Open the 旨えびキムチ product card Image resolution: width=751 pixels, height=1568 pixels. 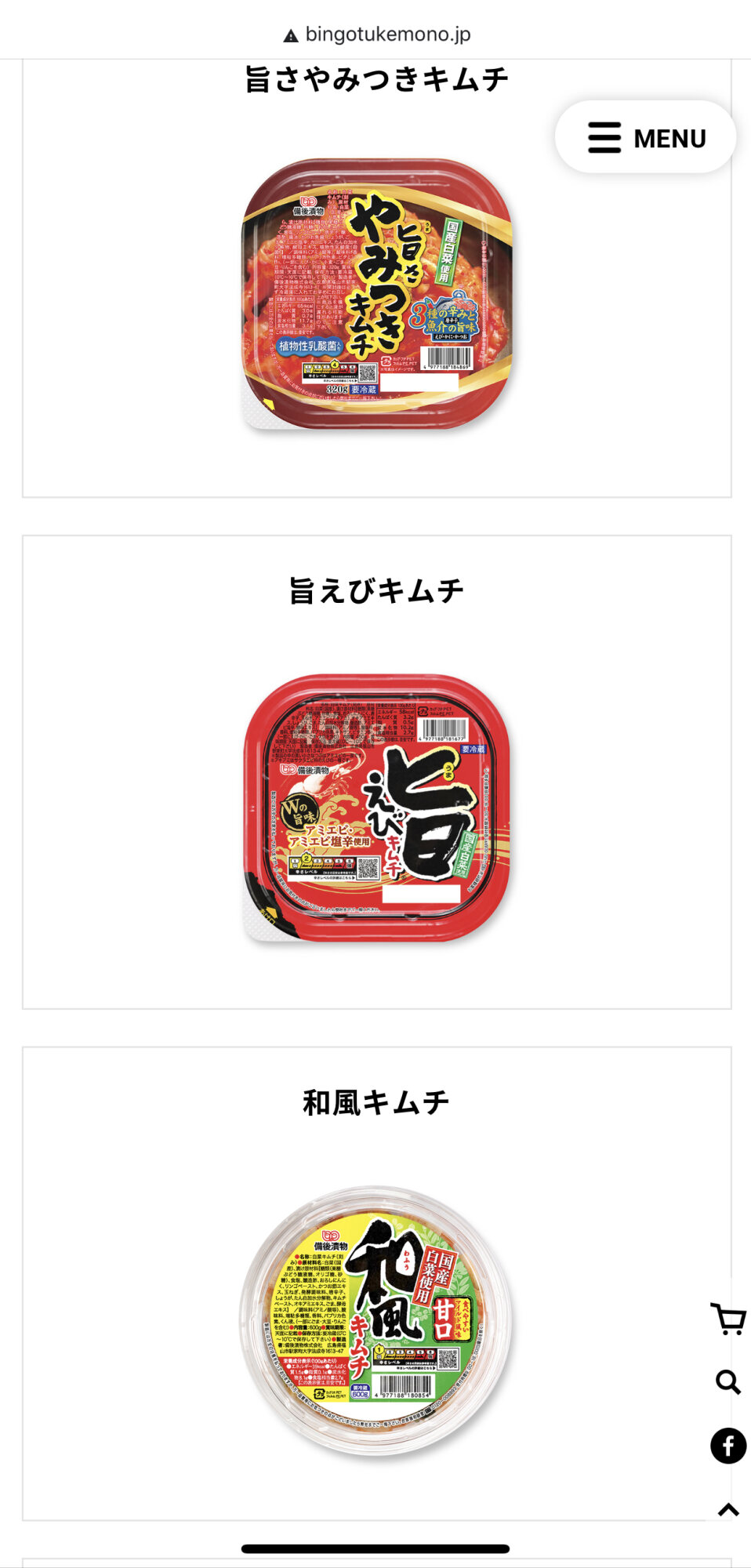[376, 808]
